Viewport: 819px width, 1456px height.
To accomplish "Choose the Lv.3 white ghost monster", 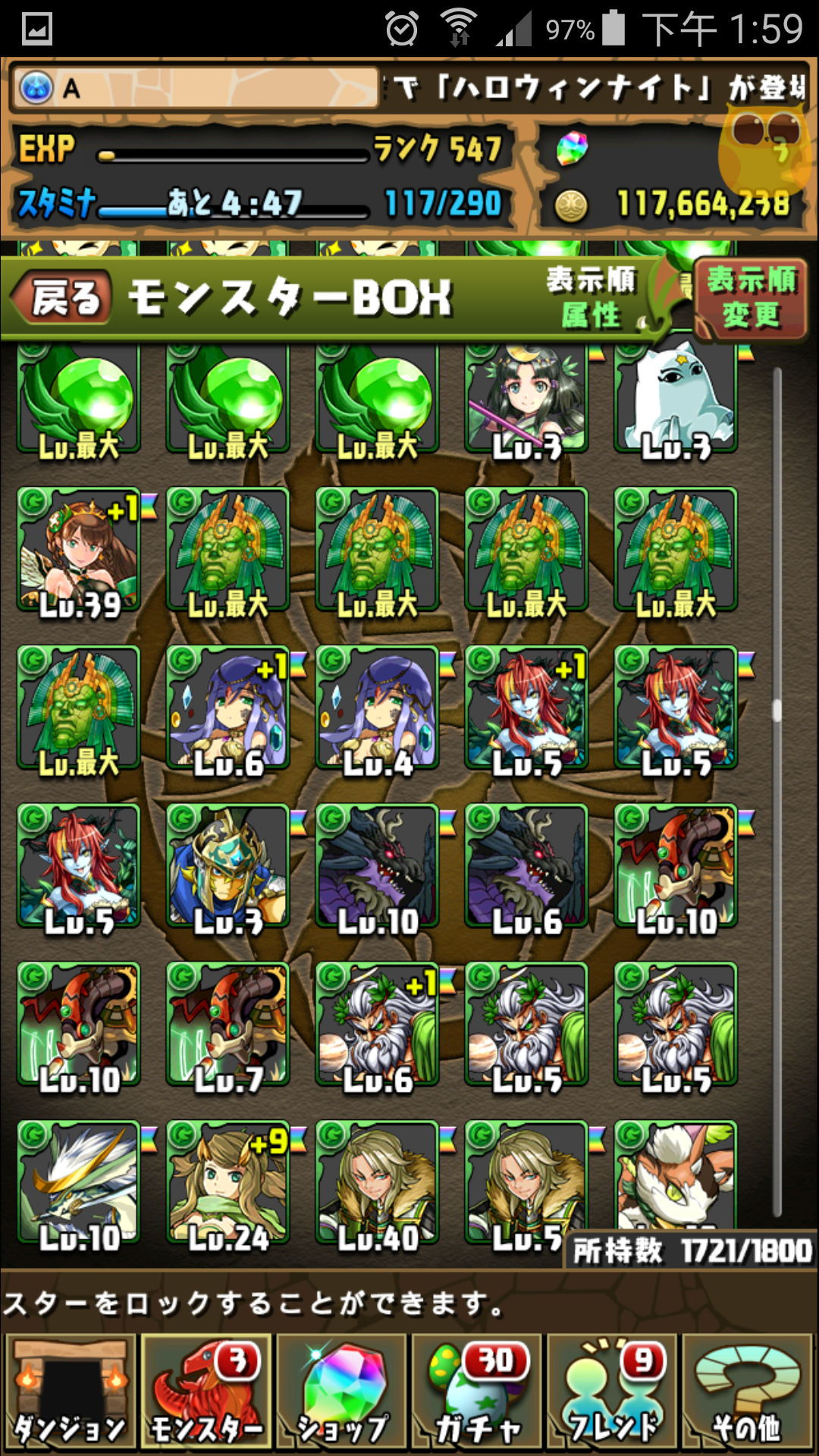I will 676,398.
